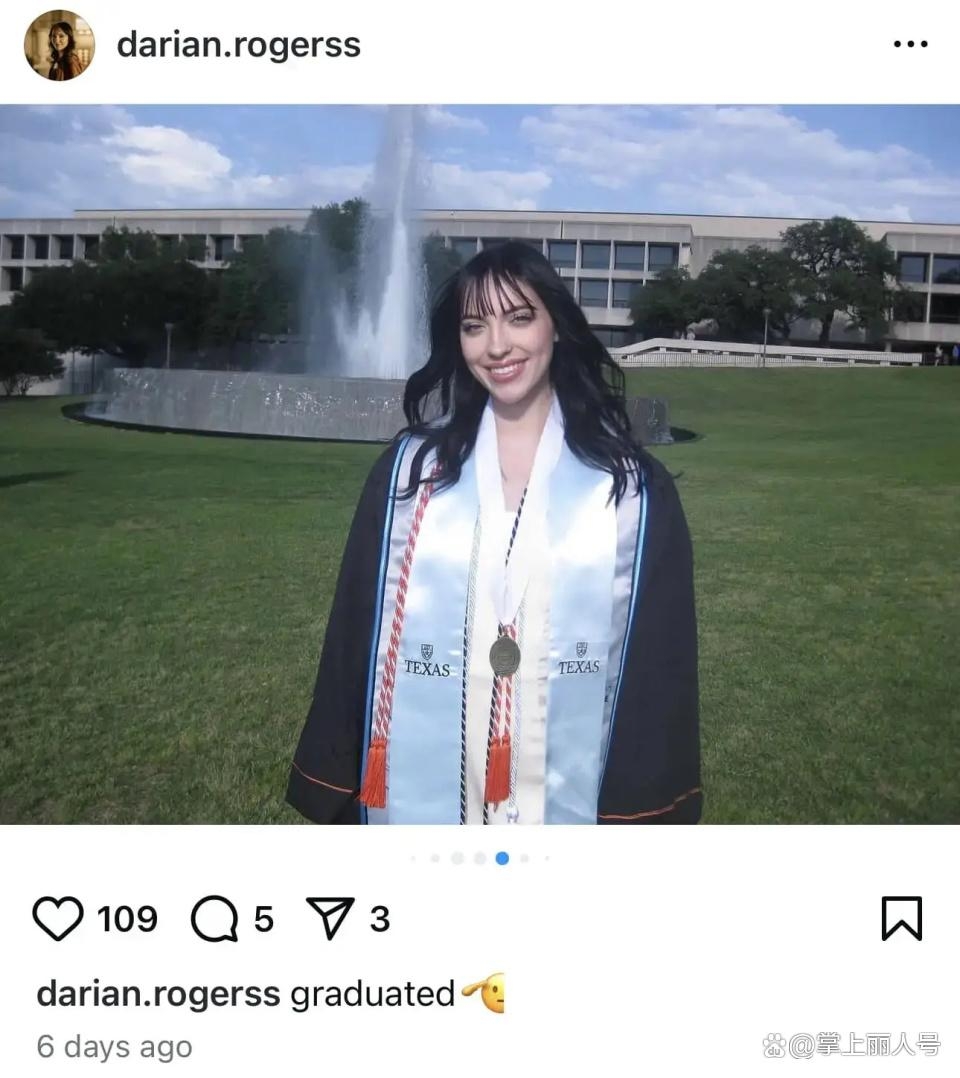Open darian.rogerss profile from post header
This screenshot has width=960, height=1078.
pyautogui.click(x=238, y=45)
